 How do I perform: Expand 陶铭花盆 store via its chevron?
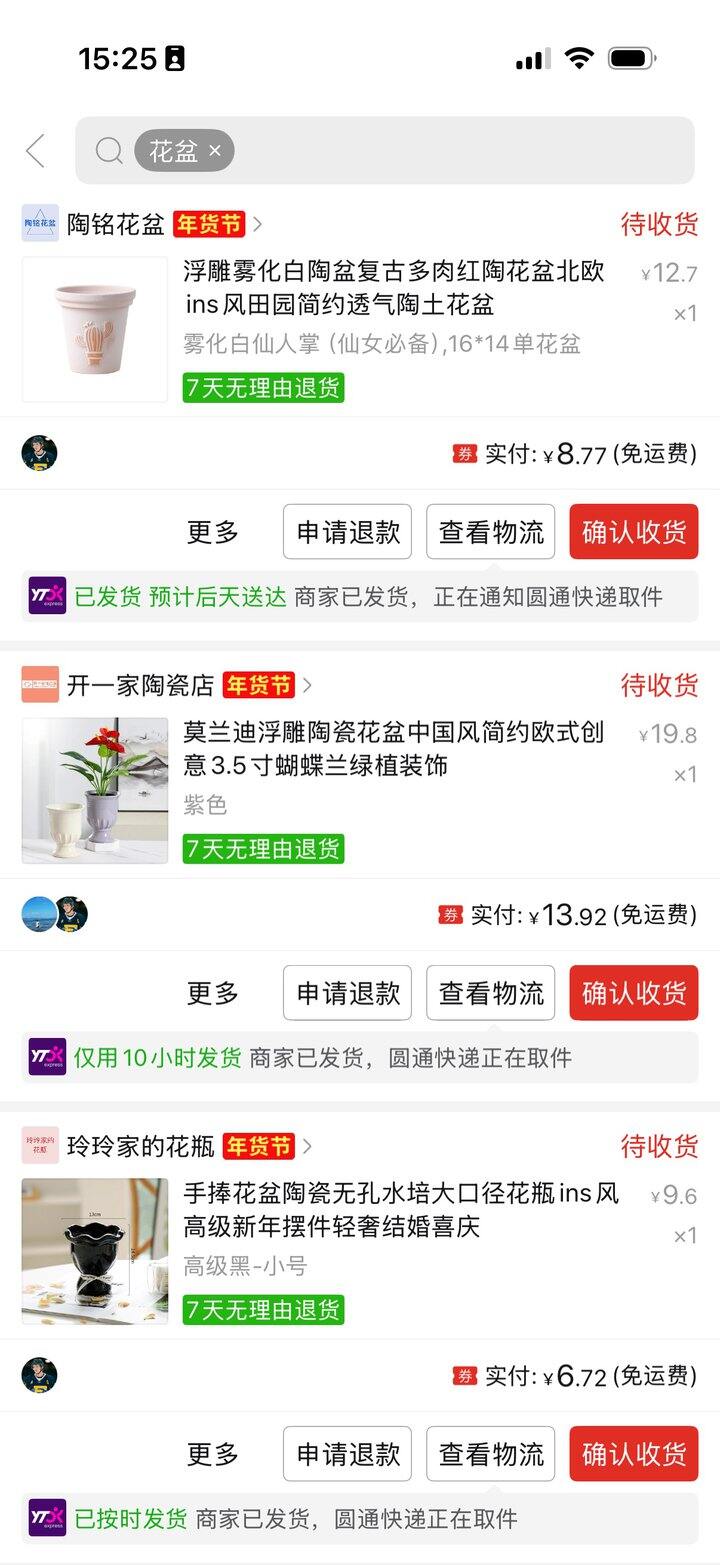(x=258, y=222)
